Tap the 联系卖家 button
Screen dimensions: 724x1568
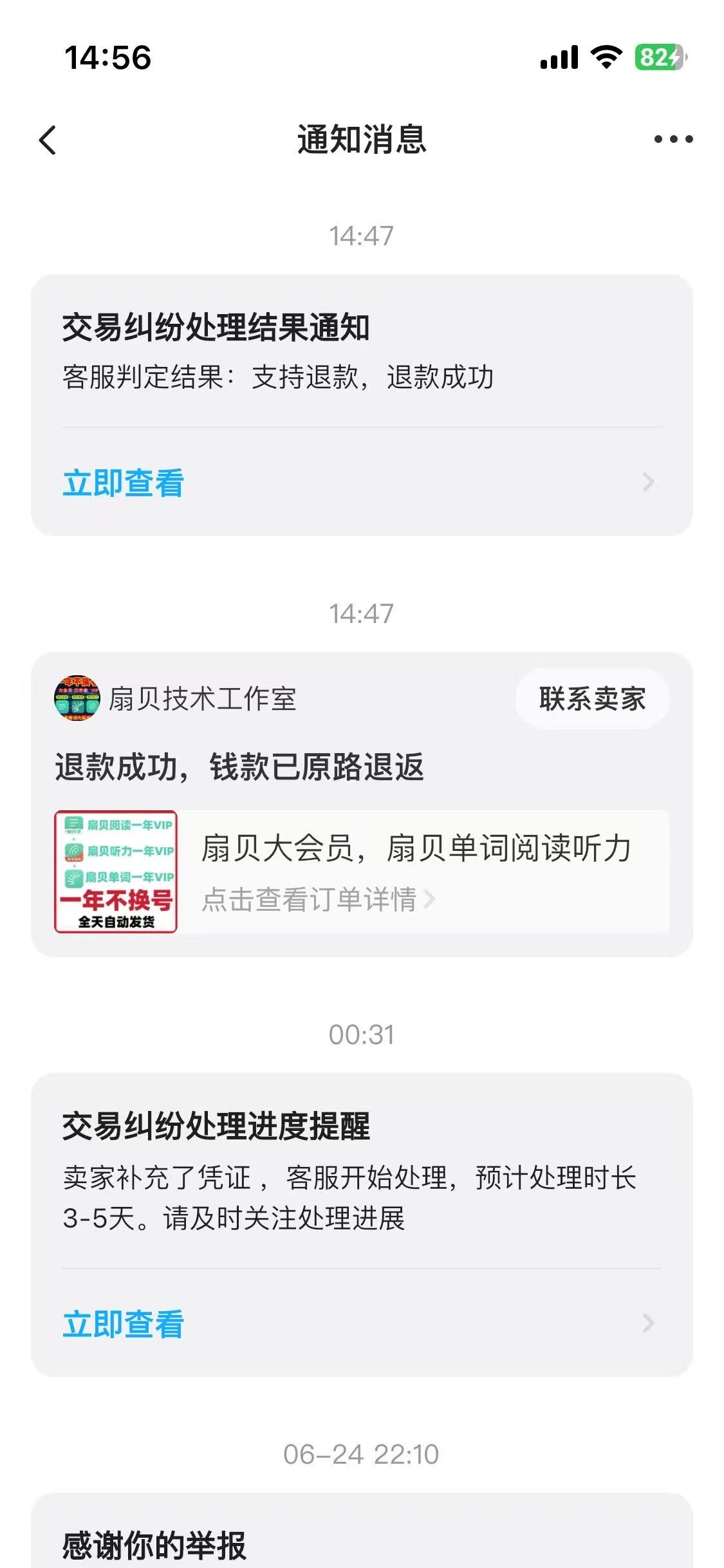[592, 699]
